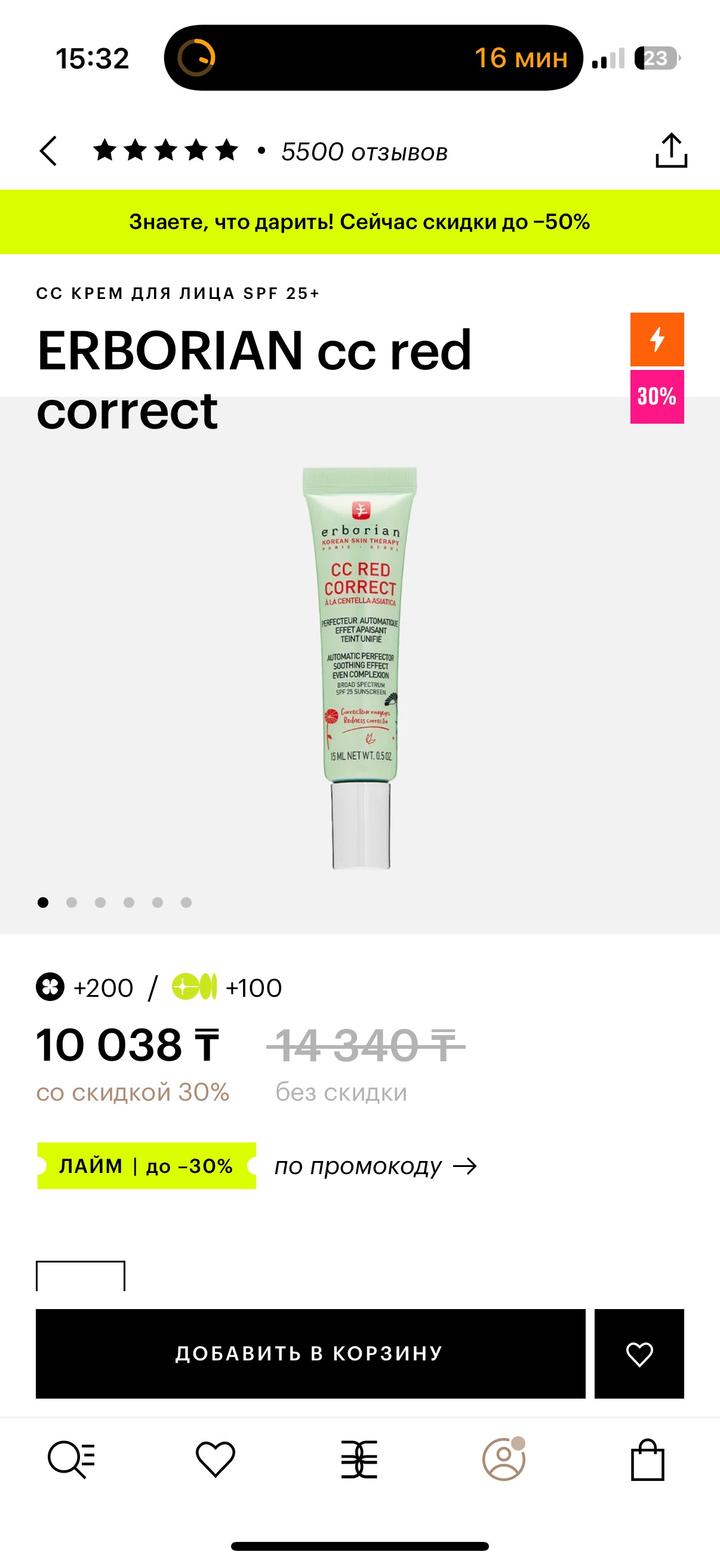Screen dimensions: 720x1565
Task: Share this product
Action: (x=671, y=151)
